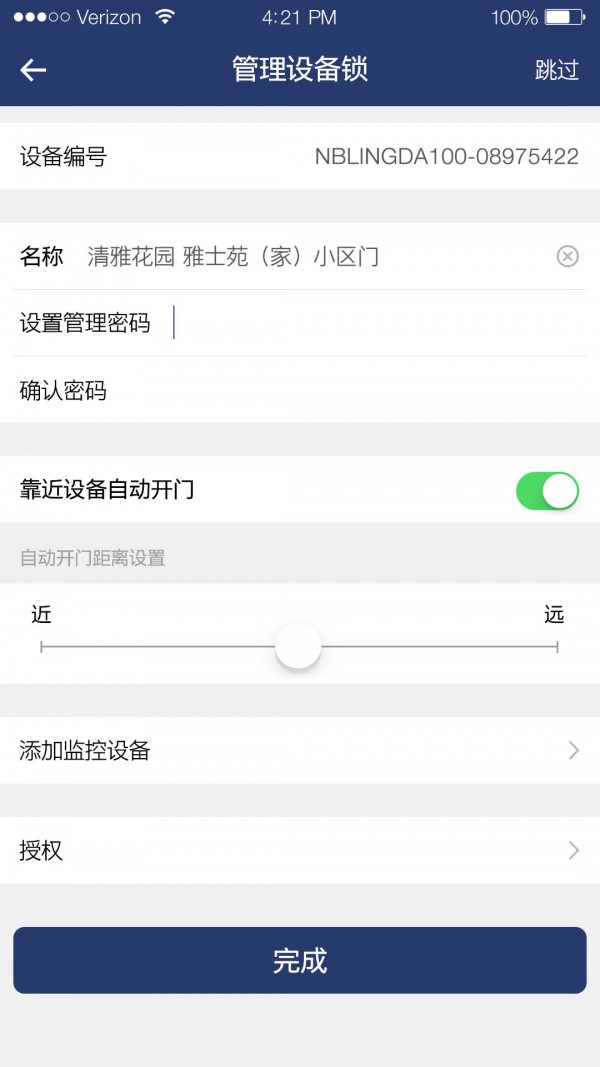Tap the 确认密码 confirm password field
The height and width of the screenshot is (1067, 600).
(300, 390)
